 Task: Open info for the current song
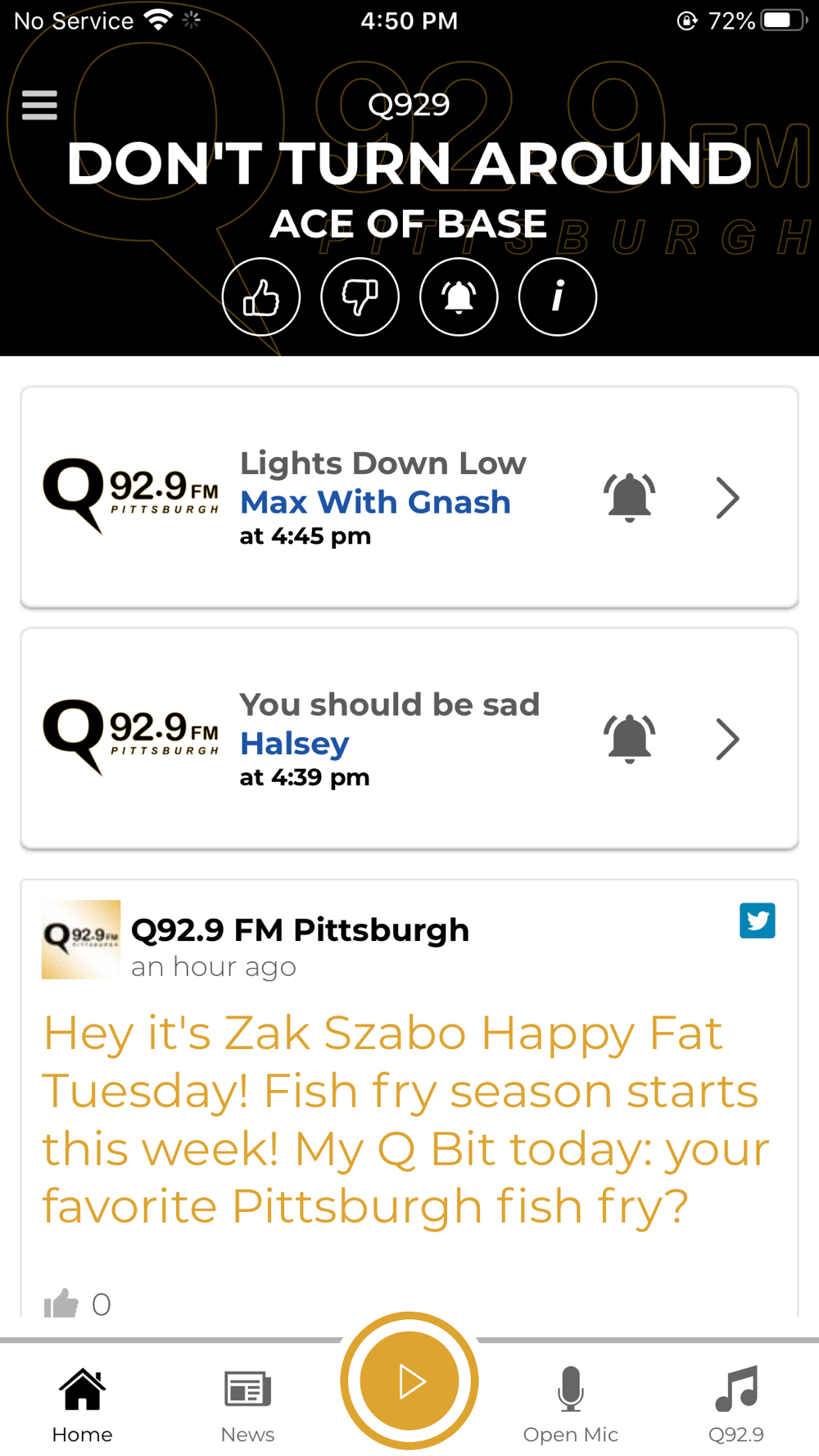click(x=558, y=297)
